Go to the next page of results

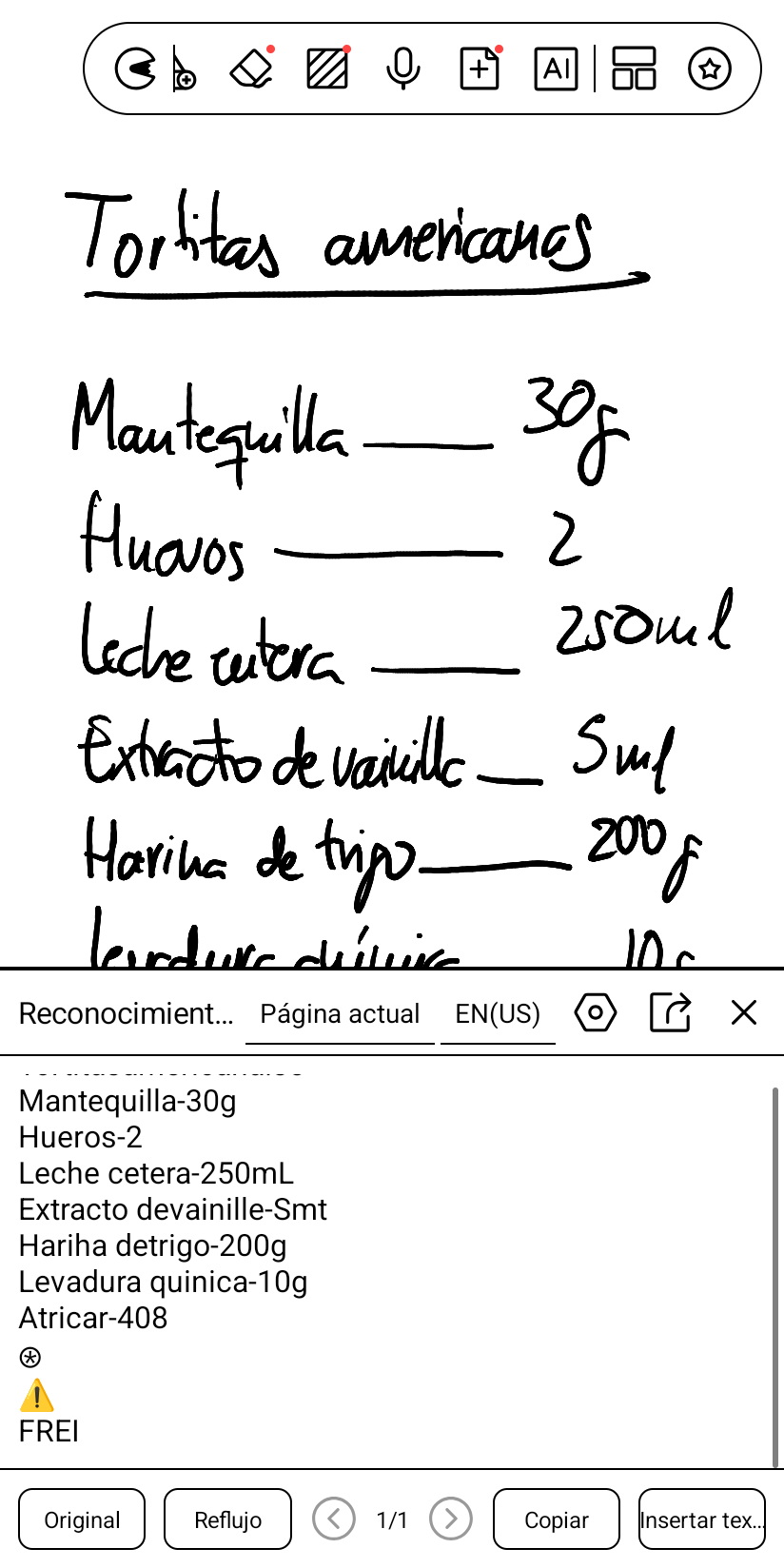[451, 1519]
